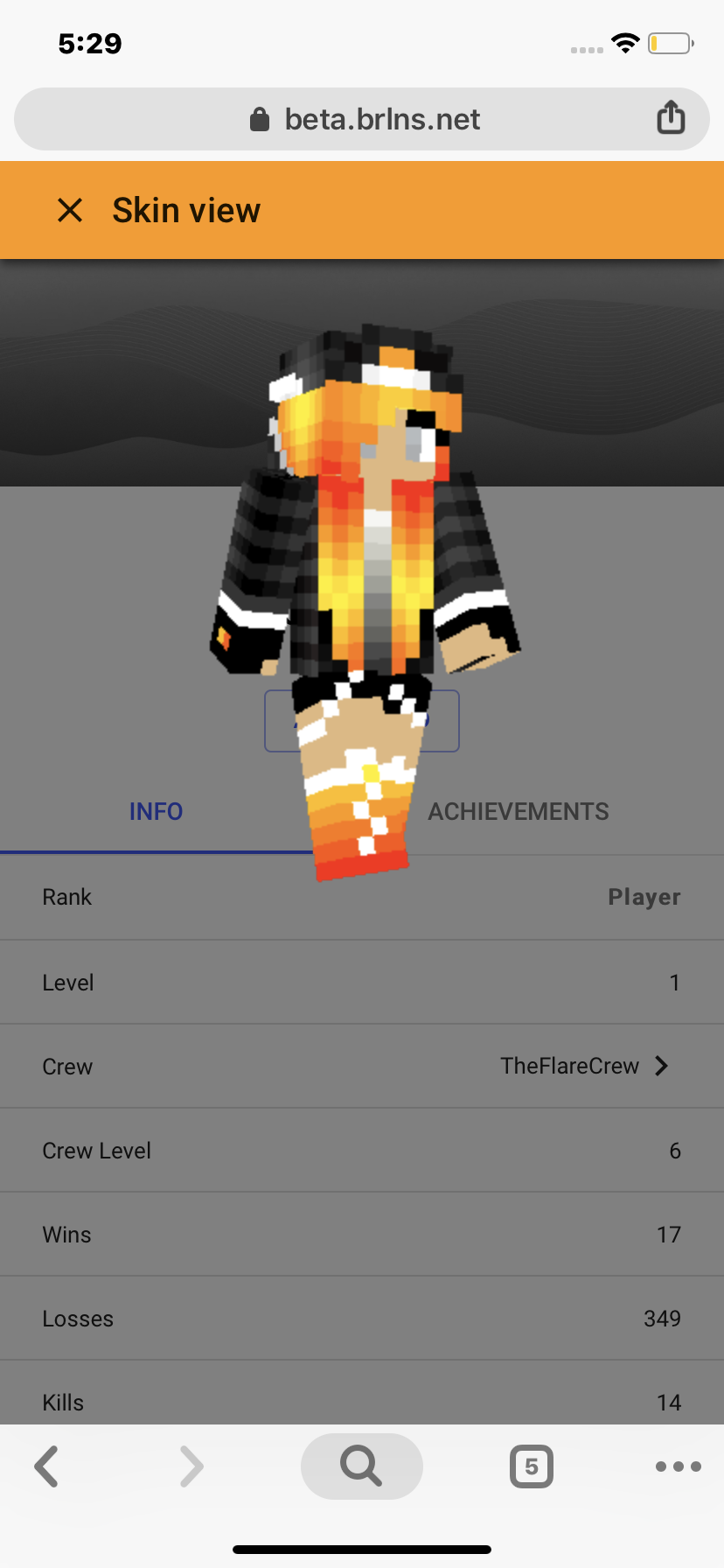Viewport: 724px width, 1568px height.
Task: Open the browser's three-dot menu
Action: click(x=679, y=1466)
